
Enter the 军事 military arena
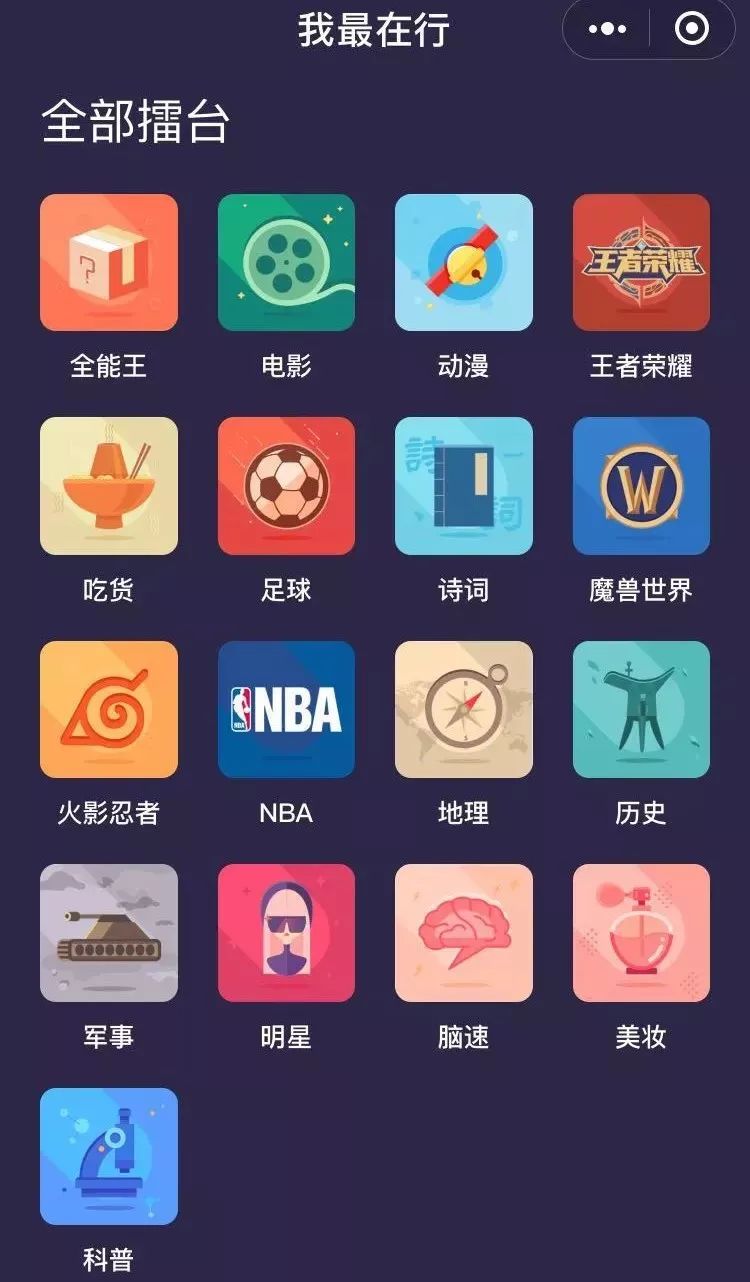[109, 933]
